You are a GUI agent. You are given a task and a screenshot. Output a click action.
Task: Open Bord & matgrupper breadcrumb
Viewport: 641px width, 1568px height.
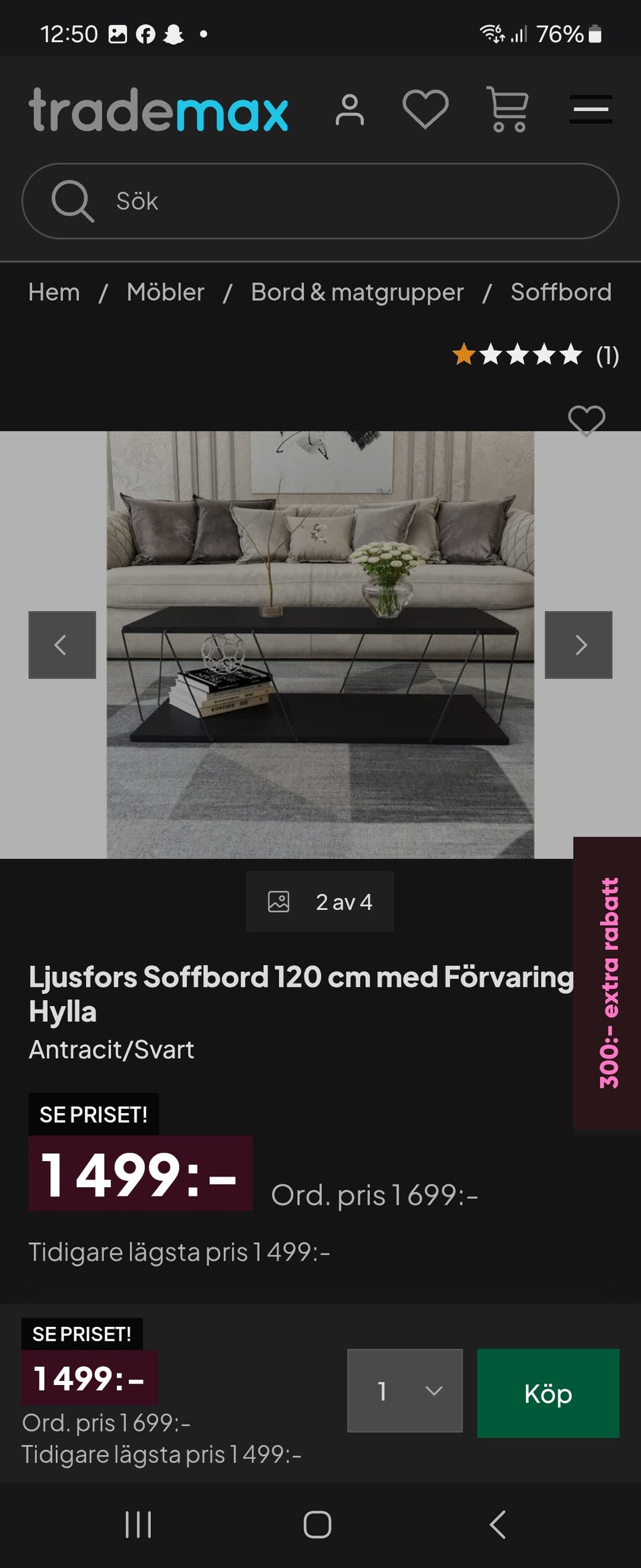click(x=357, y=292)
